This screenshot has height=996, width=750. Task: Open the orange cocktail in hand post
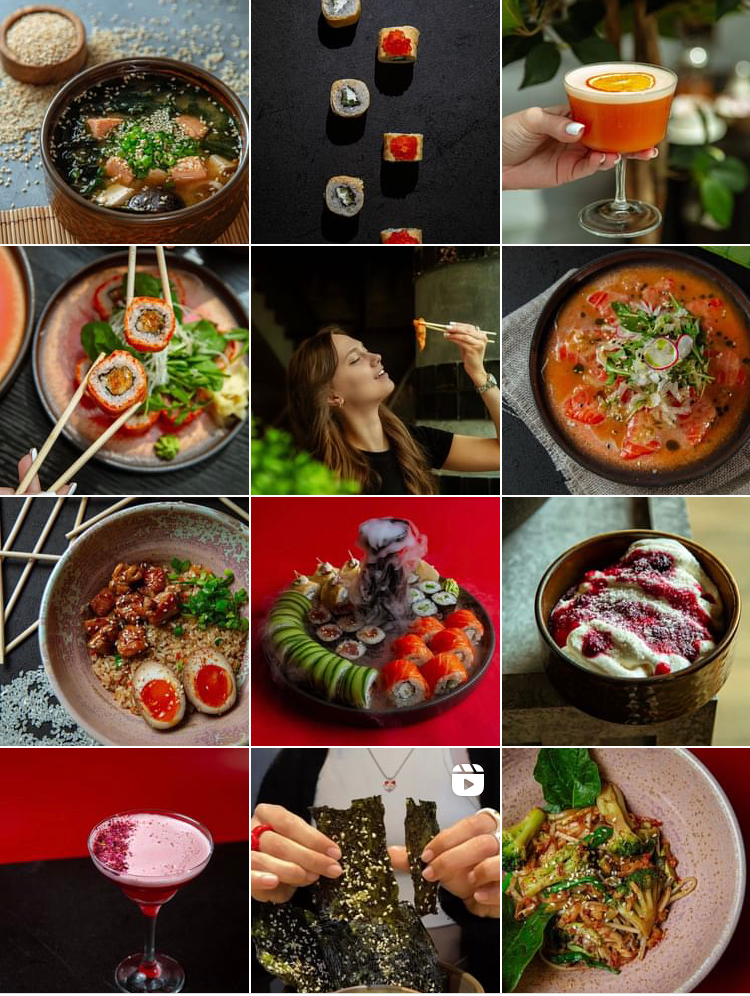626,122
